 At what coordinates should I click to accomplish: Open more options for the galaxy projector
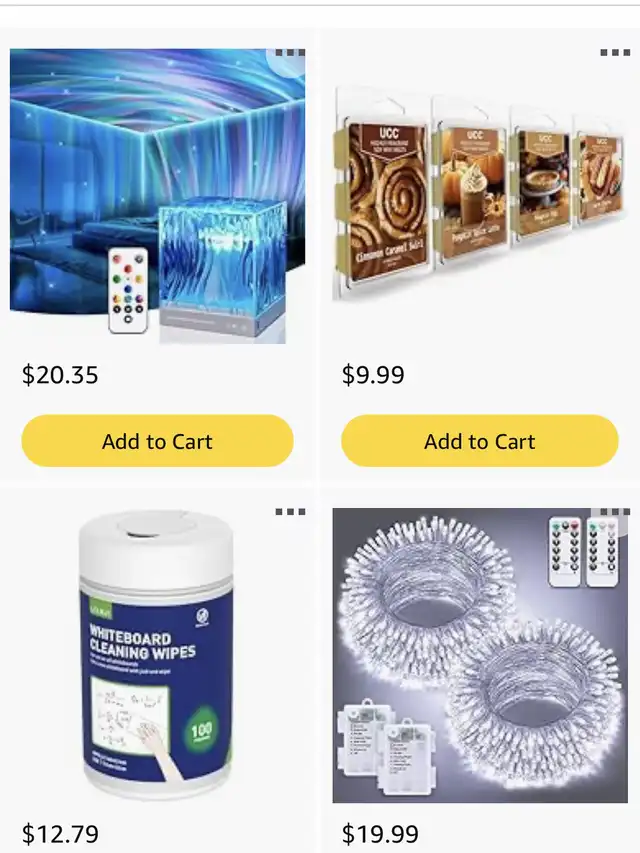tap(290, 53)
